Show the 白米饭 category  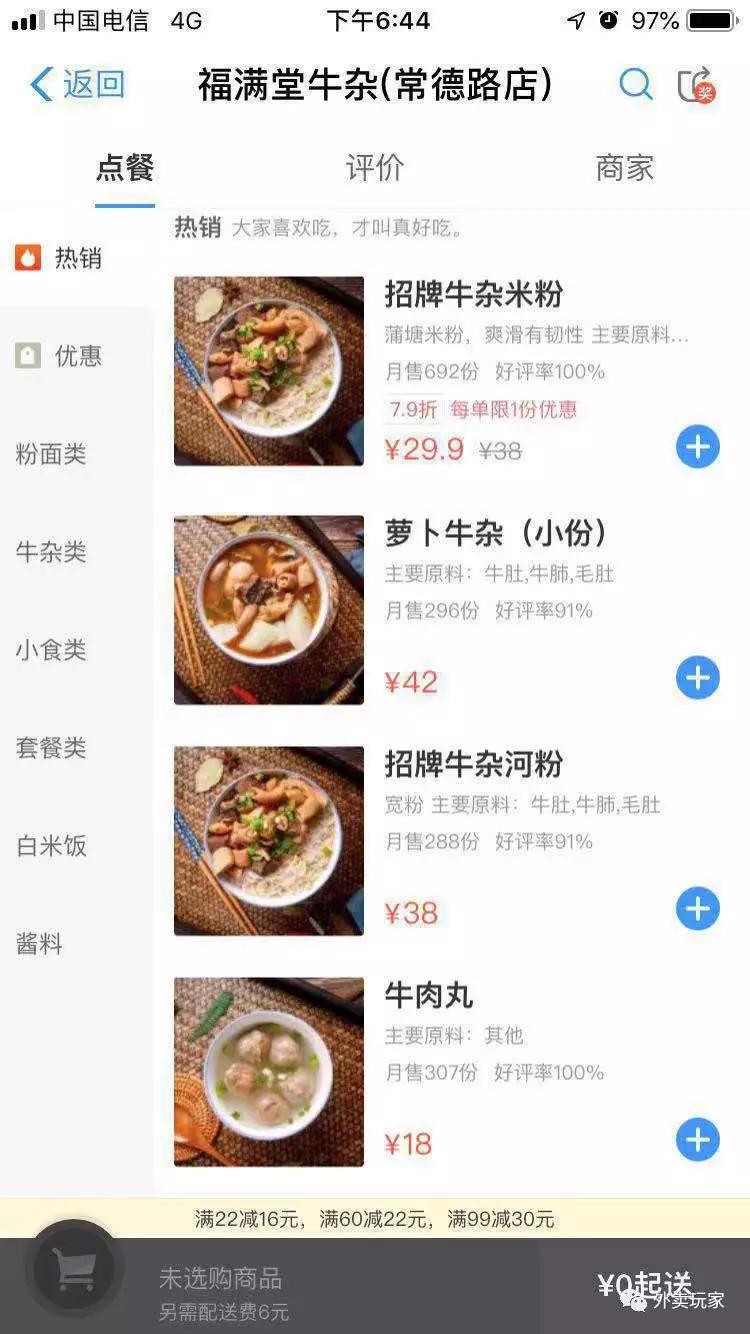click(51, 846)
